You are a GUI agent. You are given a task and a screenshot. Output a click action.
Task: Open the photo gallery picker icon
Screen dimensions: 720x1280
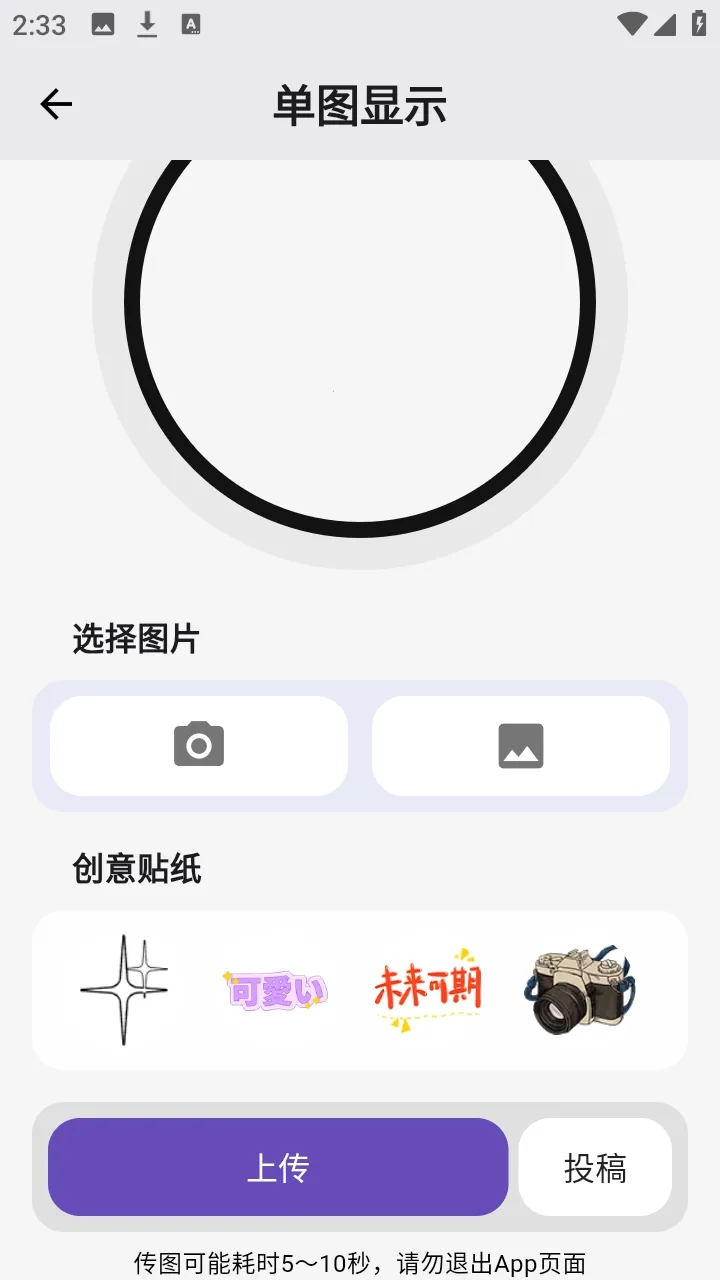[521, 745]
